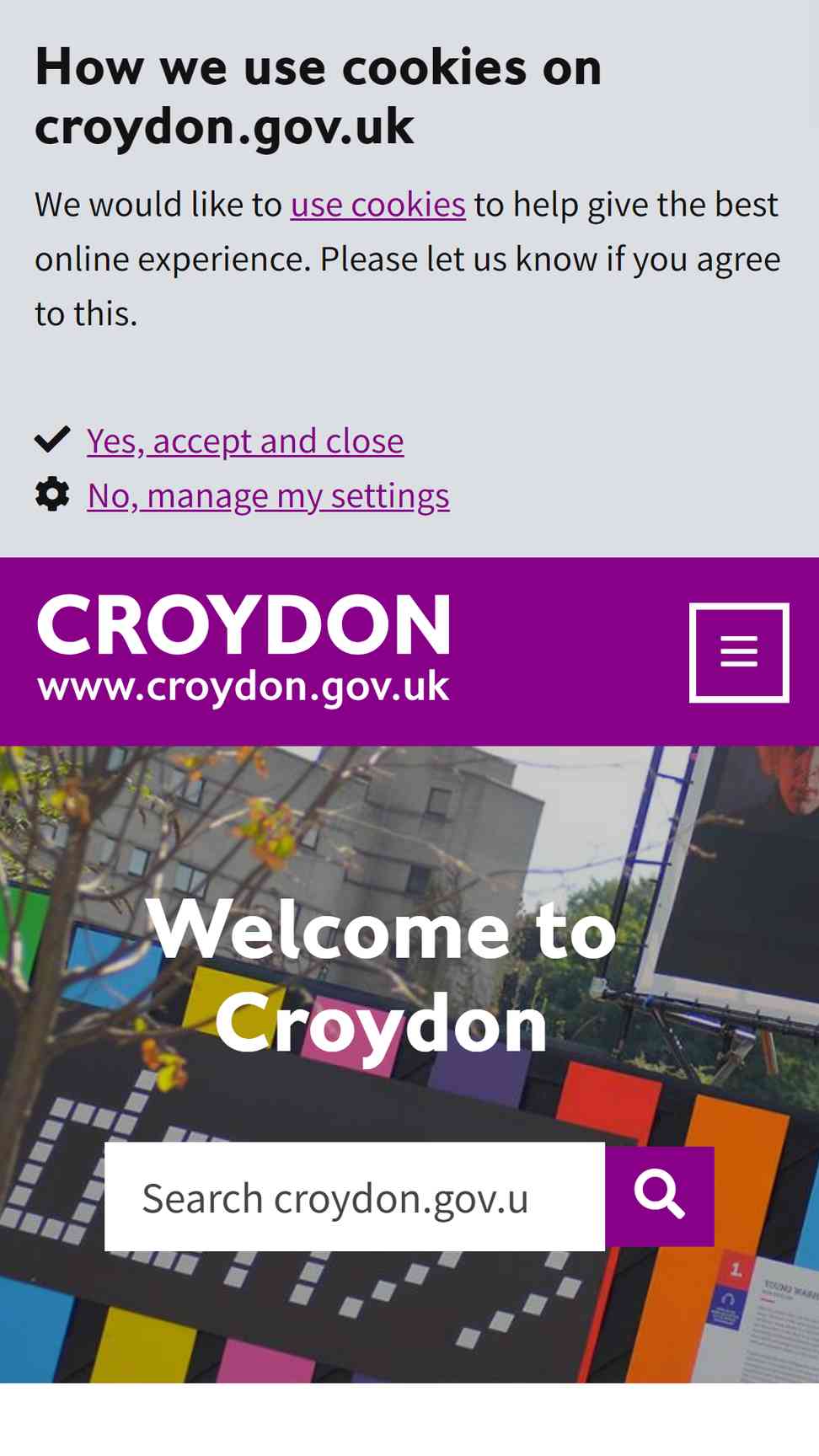This screenshot has width=819, height=1456.
Task: Accept cookies with 'Yes, accept and close'
Action: [245, 442]
